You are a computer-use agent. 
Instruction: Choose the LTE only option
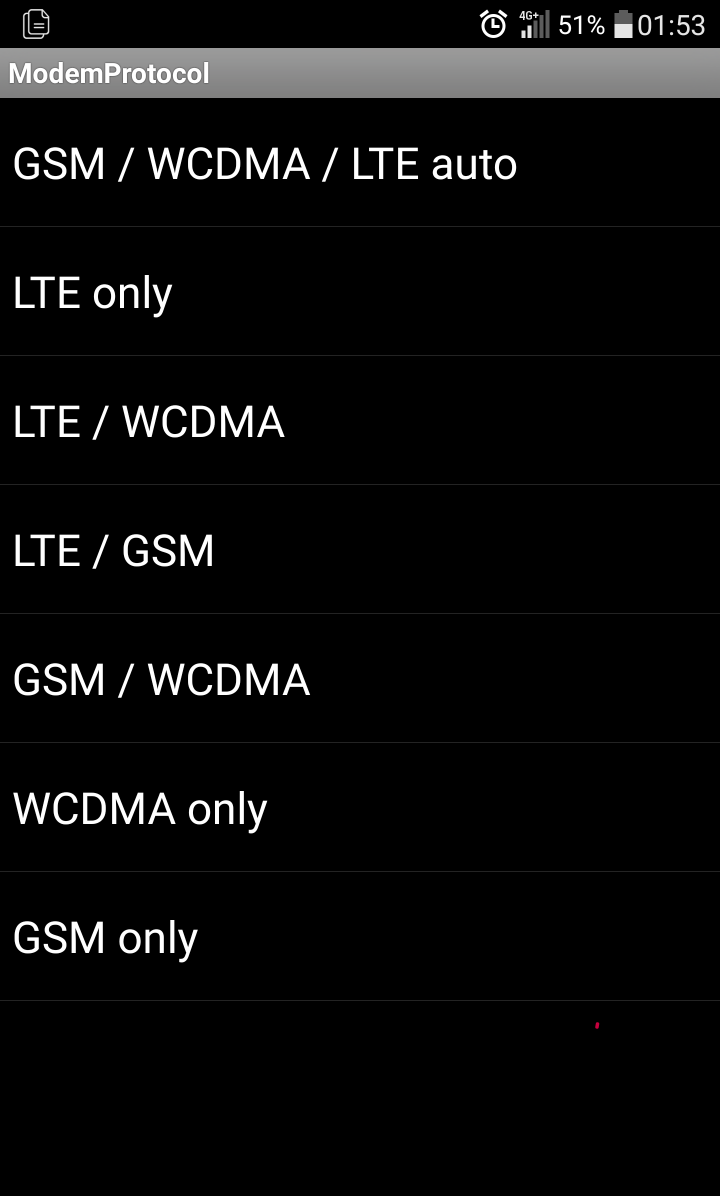click(360, 291)
